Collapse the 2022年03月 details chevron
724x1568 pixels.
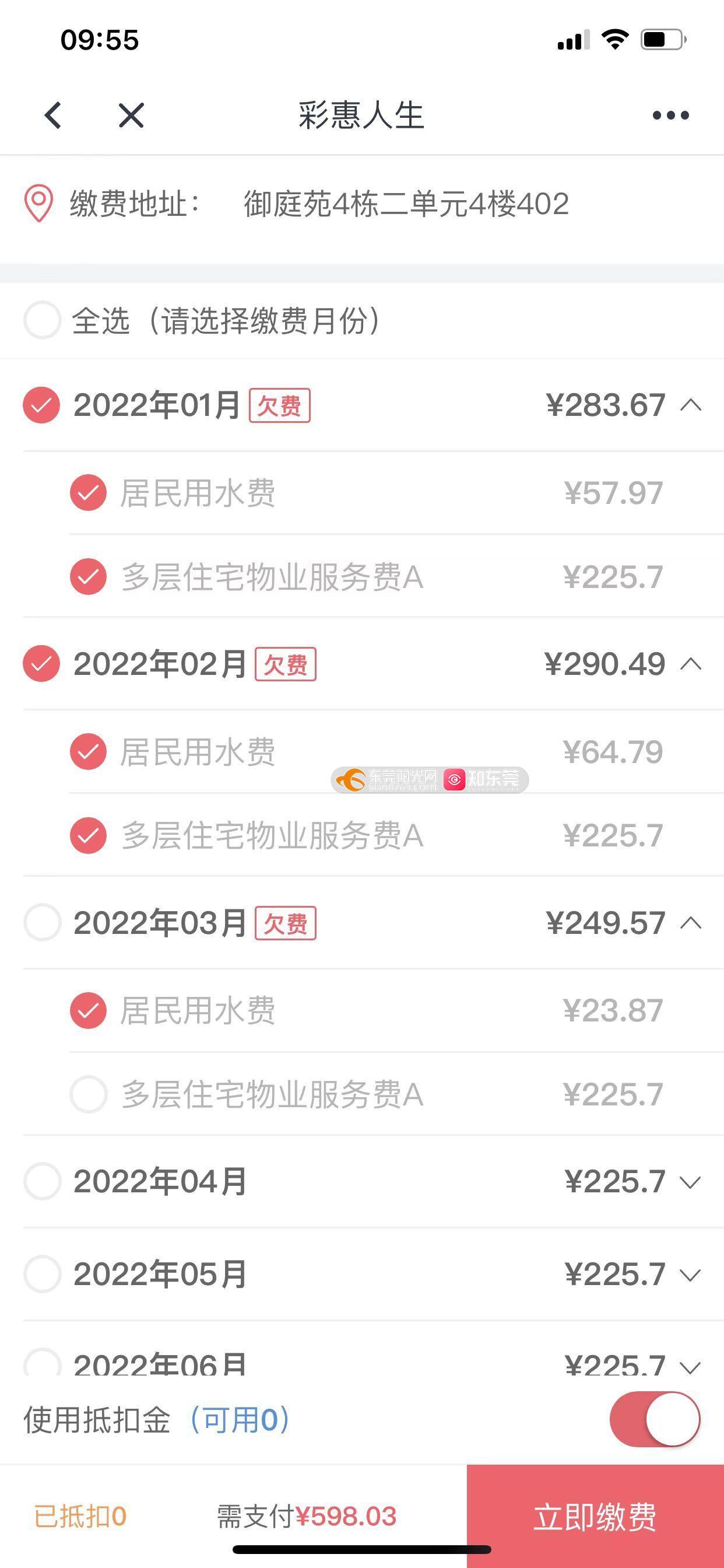point(691,923)
